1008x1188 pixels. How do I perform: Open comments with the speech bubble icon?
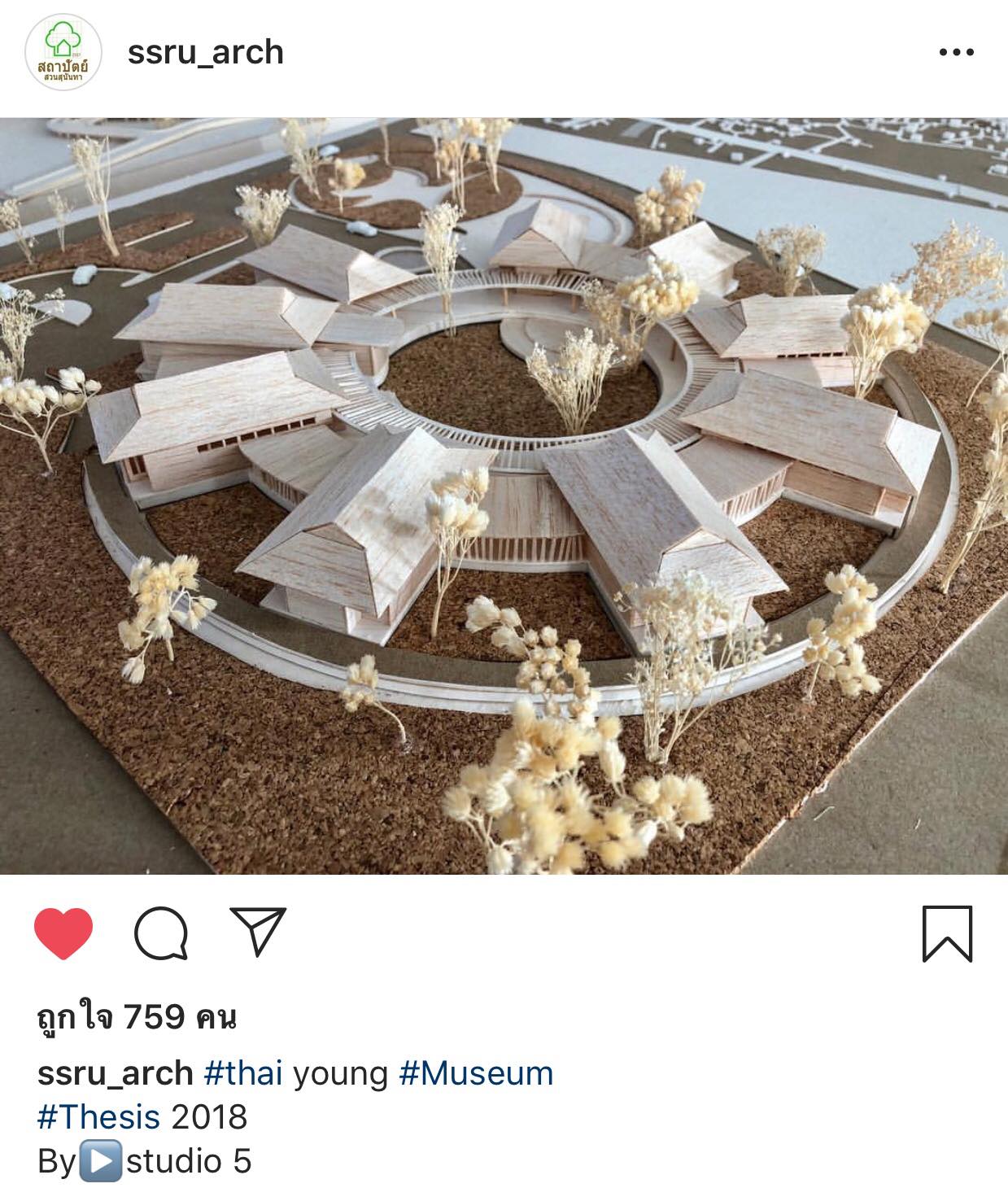click(x=161, y=932)
